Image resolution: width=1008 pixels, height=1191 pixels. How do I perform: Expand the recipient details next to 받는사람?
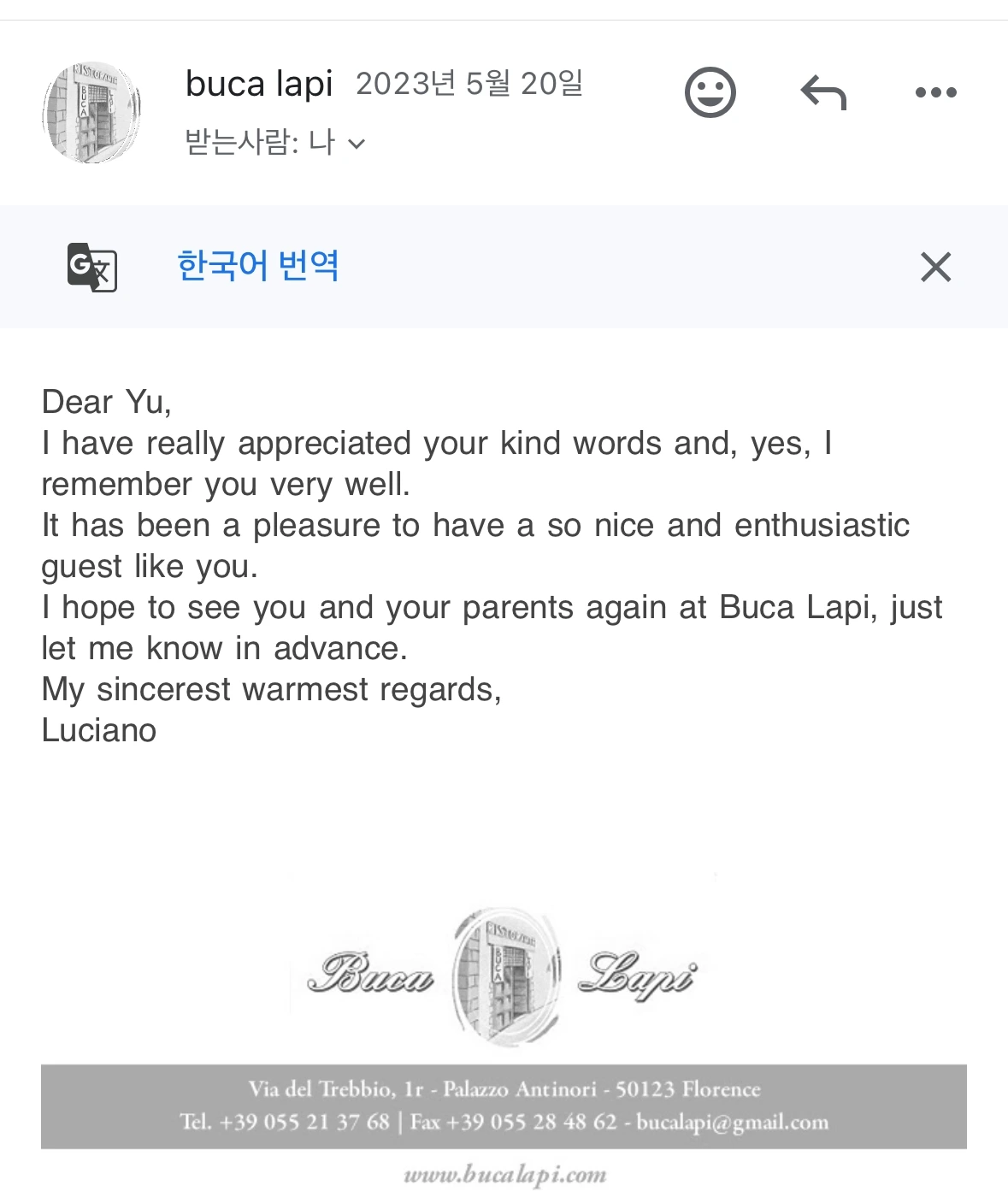[357, 144]
